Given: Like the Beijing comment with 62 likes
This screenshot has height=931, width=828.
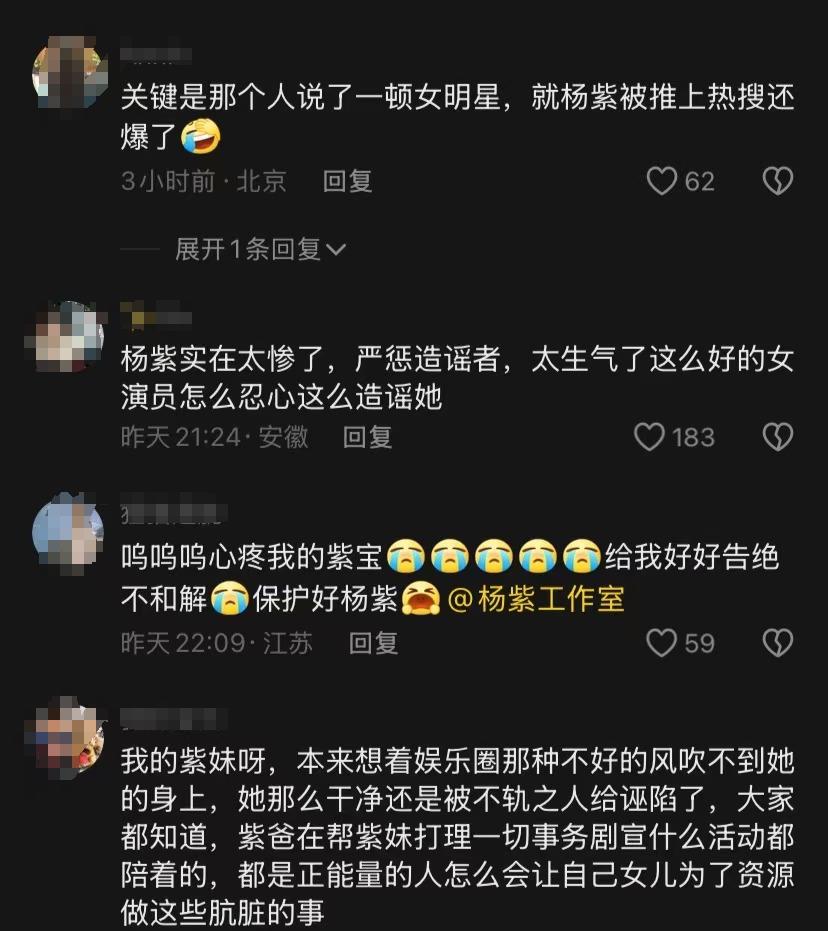Looking at the screenshot, I should (662, 181).
